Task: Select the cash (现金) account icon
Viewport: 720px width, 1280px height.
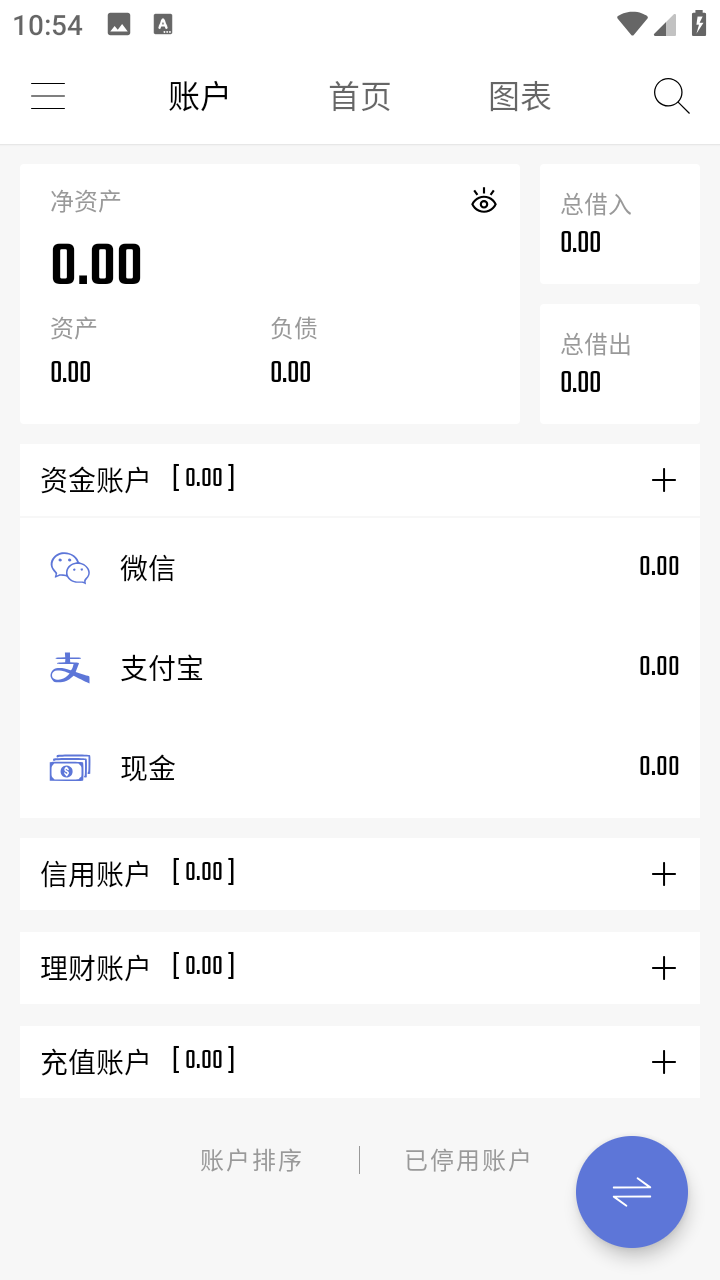Action: pos(70,768)
